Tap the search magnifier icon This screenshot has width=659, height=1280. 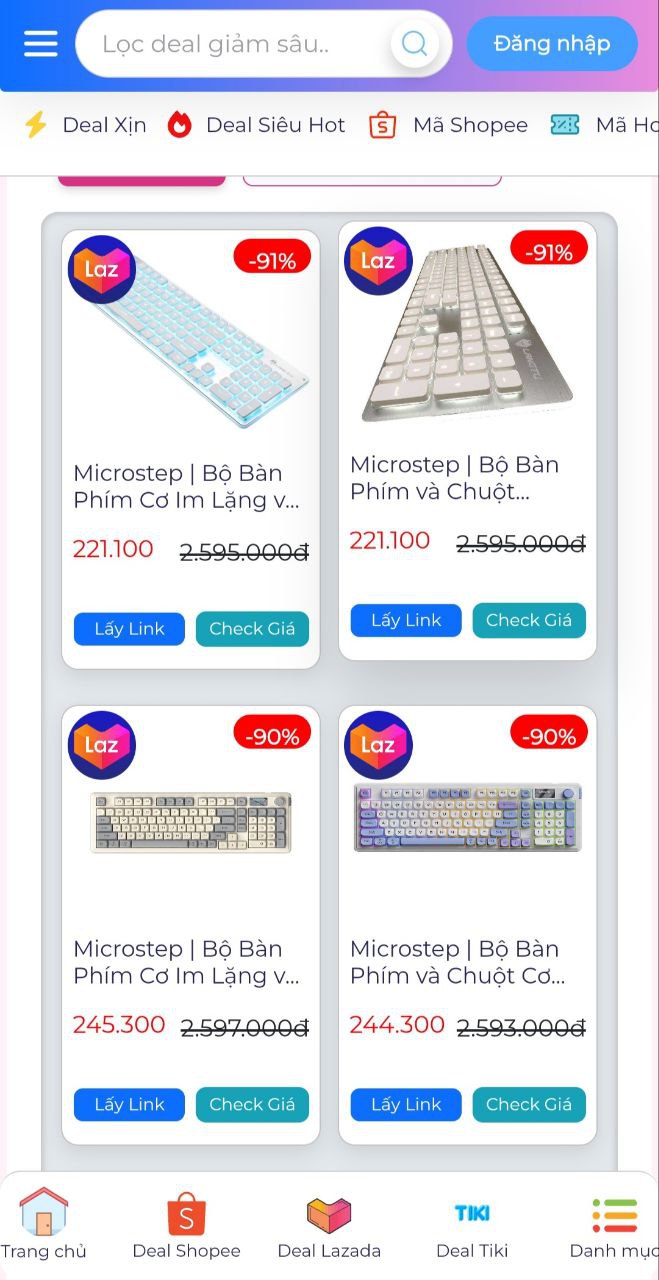tap(414, 44)
